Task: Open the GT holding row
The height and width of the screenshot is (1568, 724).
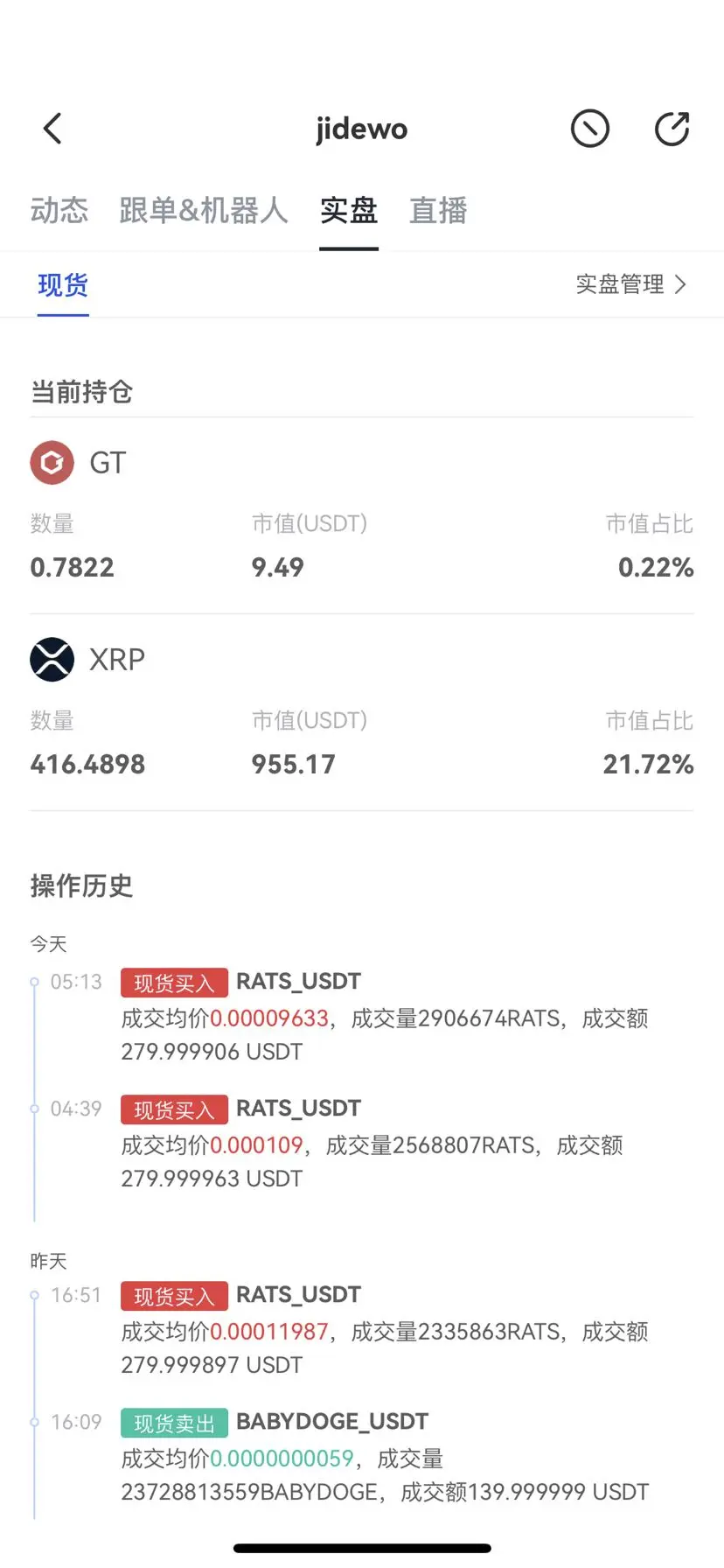Action: click(362, 515)
